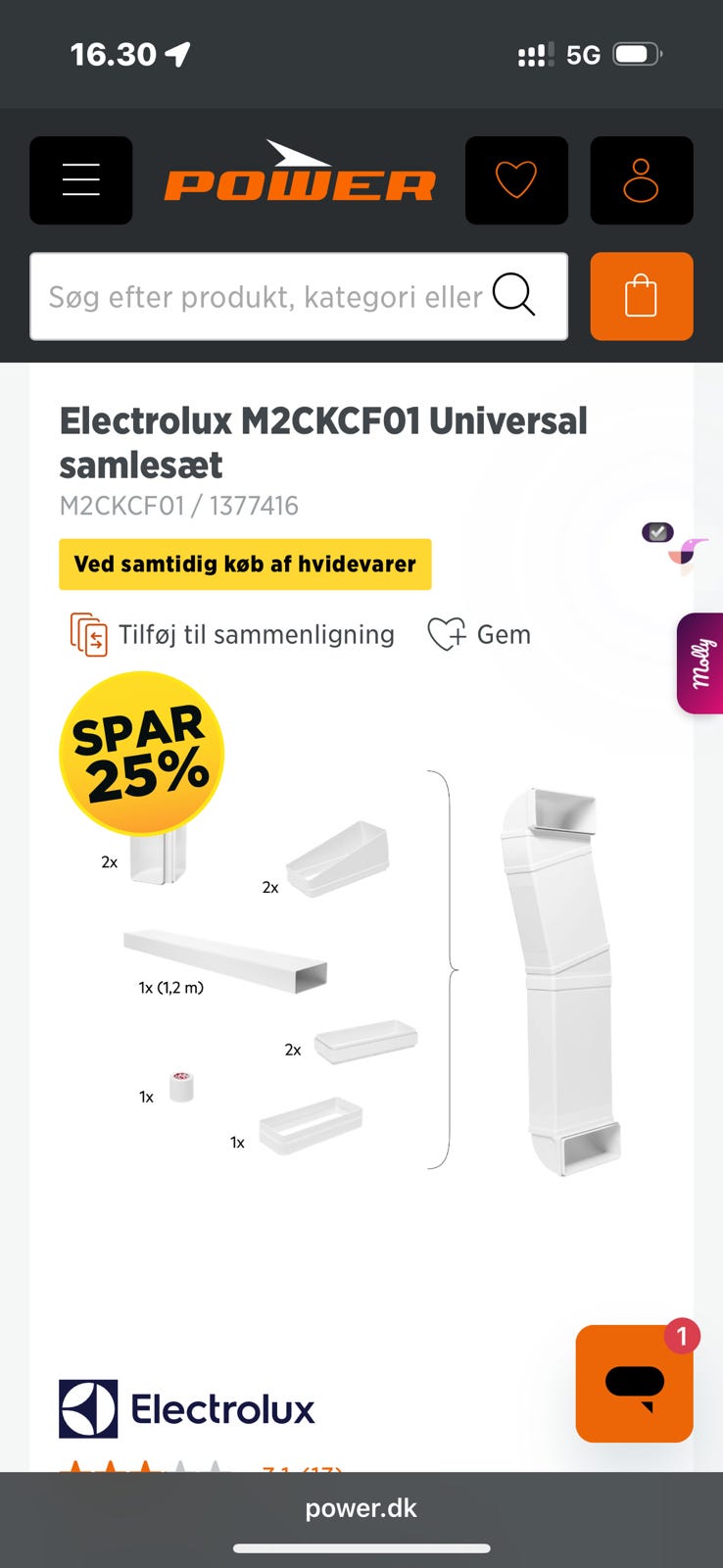This screenshot has width=723, height=1568.
Task: Tap the power.dk address bar
Action: click(361, 1508)
